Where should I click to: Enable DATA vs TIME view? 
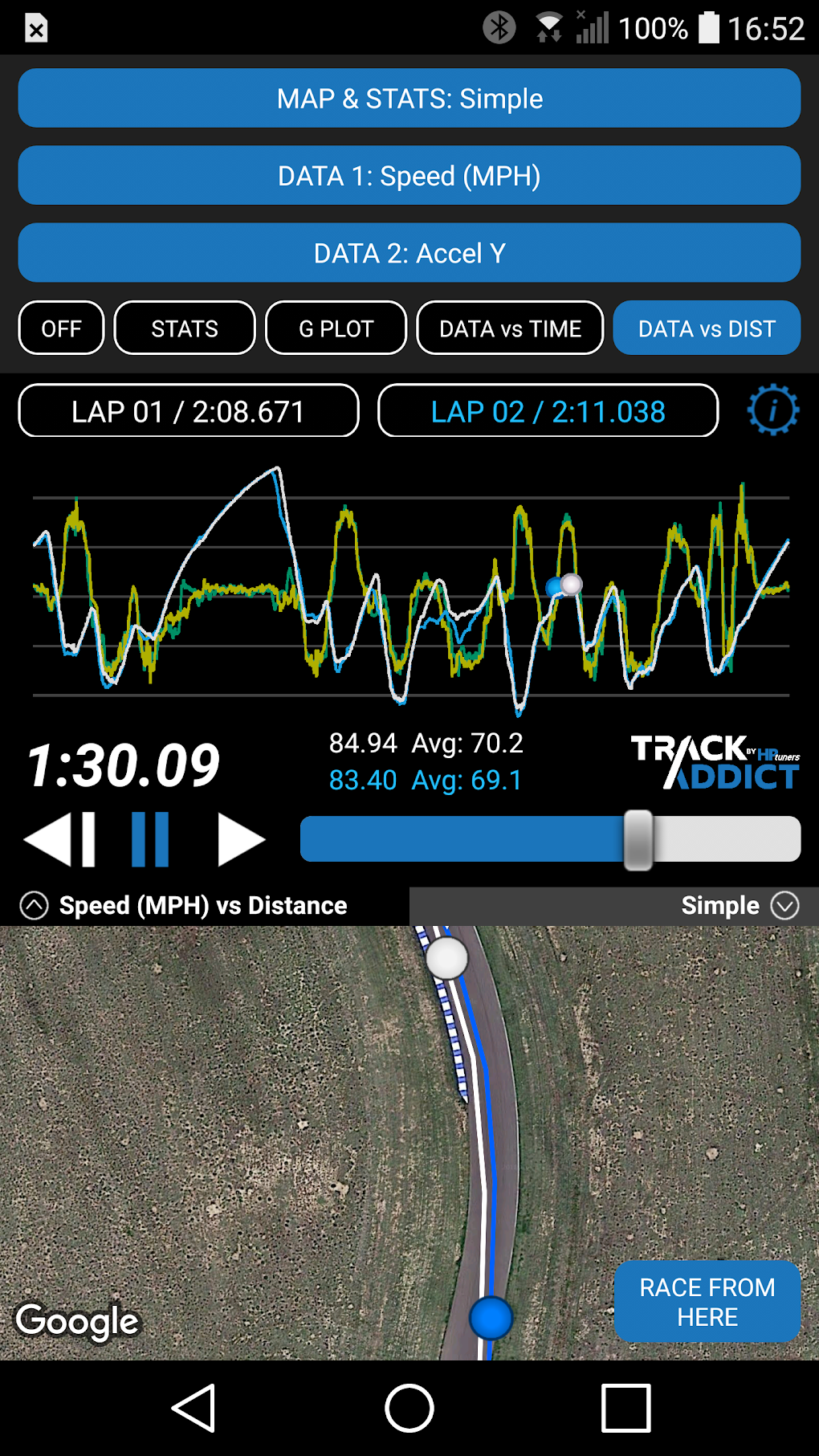point(510,328)
